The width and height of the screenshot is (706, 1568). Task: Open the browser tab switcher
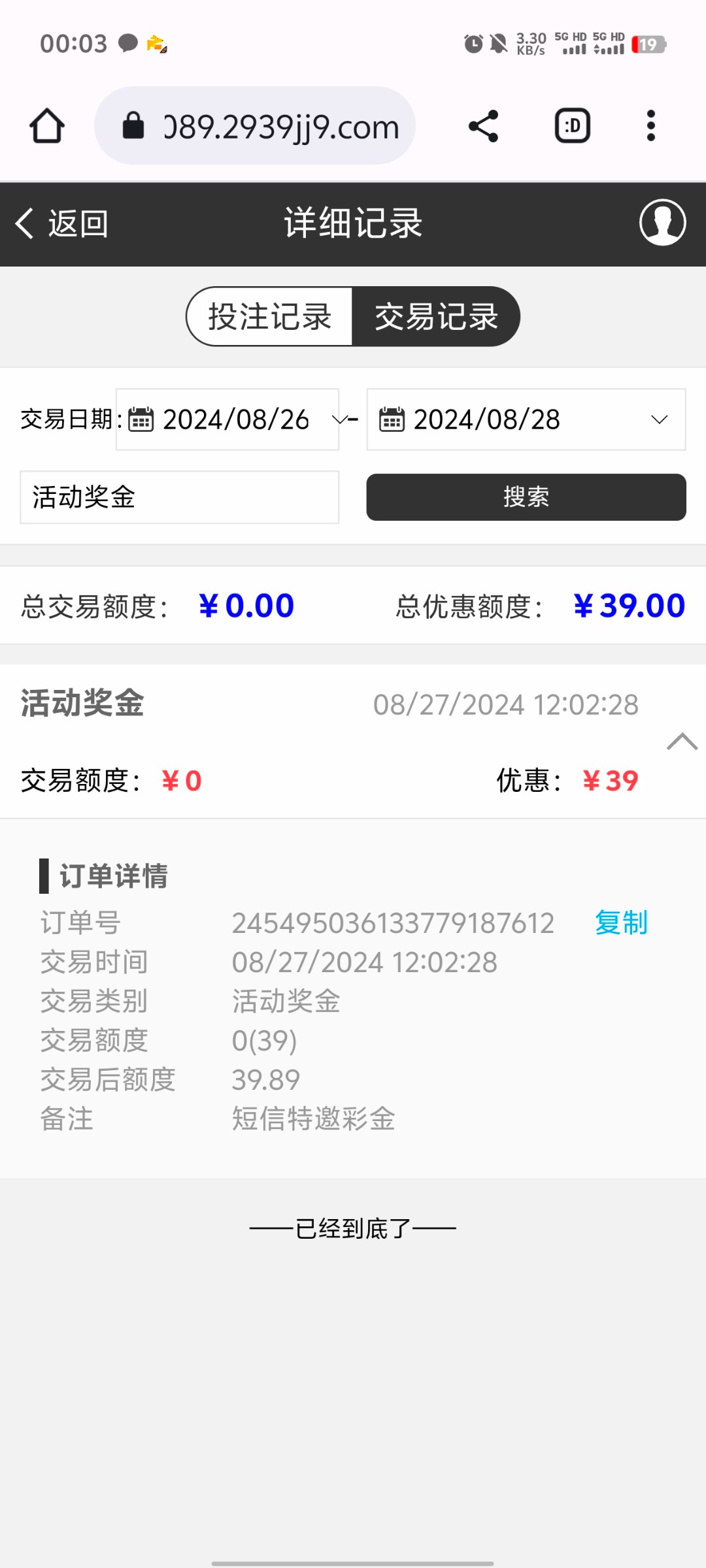click(572, 125)
